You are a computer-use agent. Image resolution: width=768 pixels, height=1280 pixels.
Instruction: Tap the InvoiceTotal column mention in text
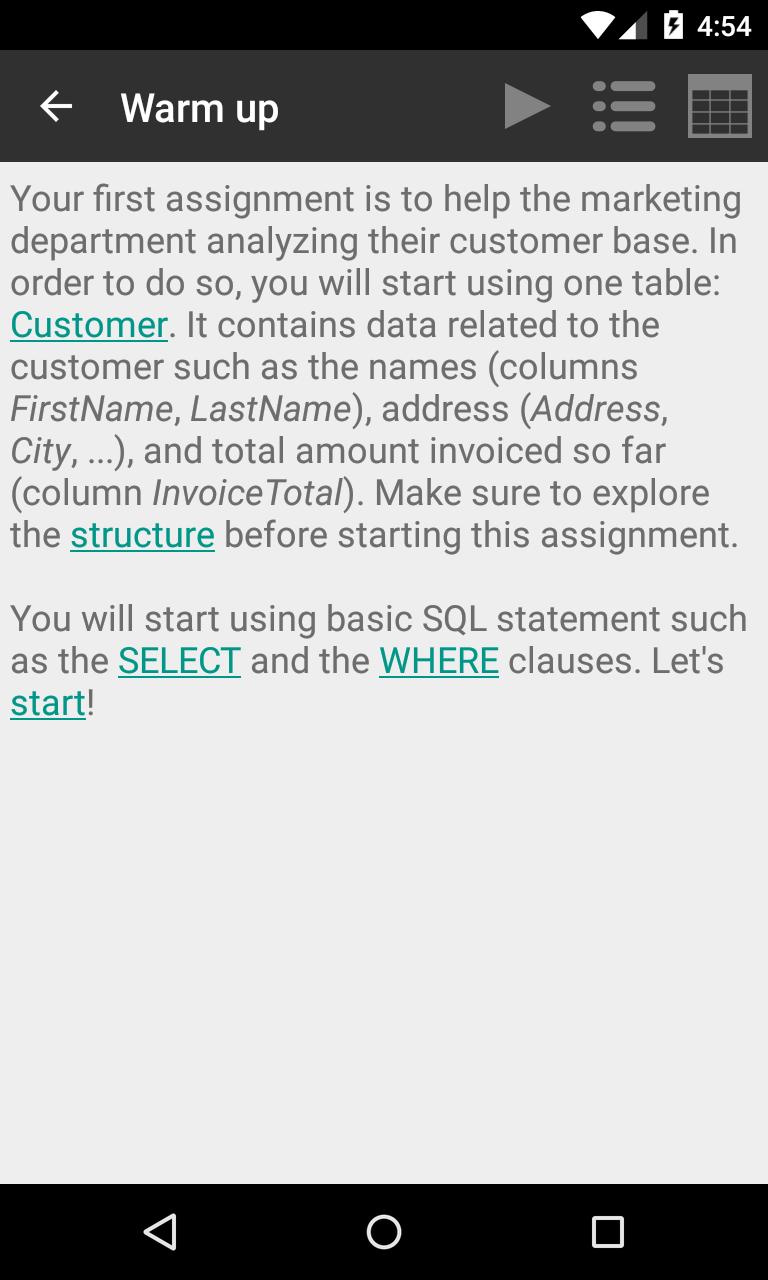pyautogui.click(x=245, y=492)
